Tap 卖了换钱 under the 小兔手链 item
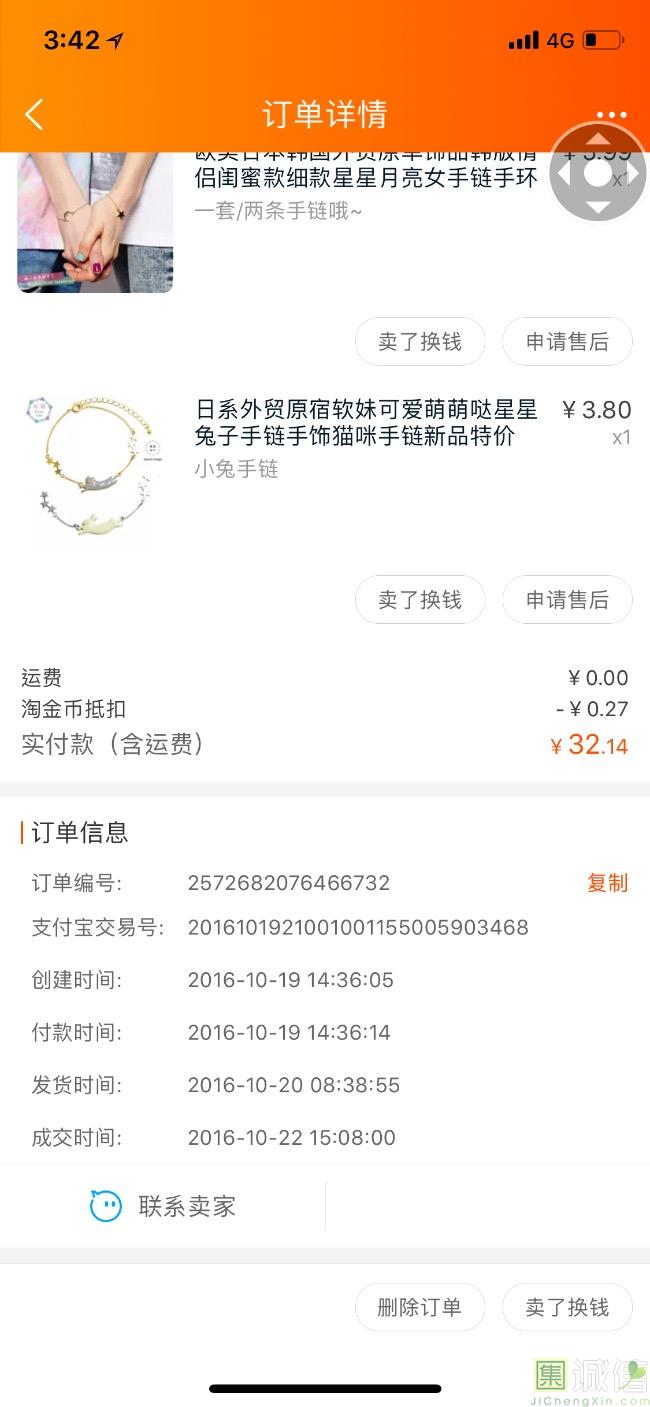 click(420, 600)
